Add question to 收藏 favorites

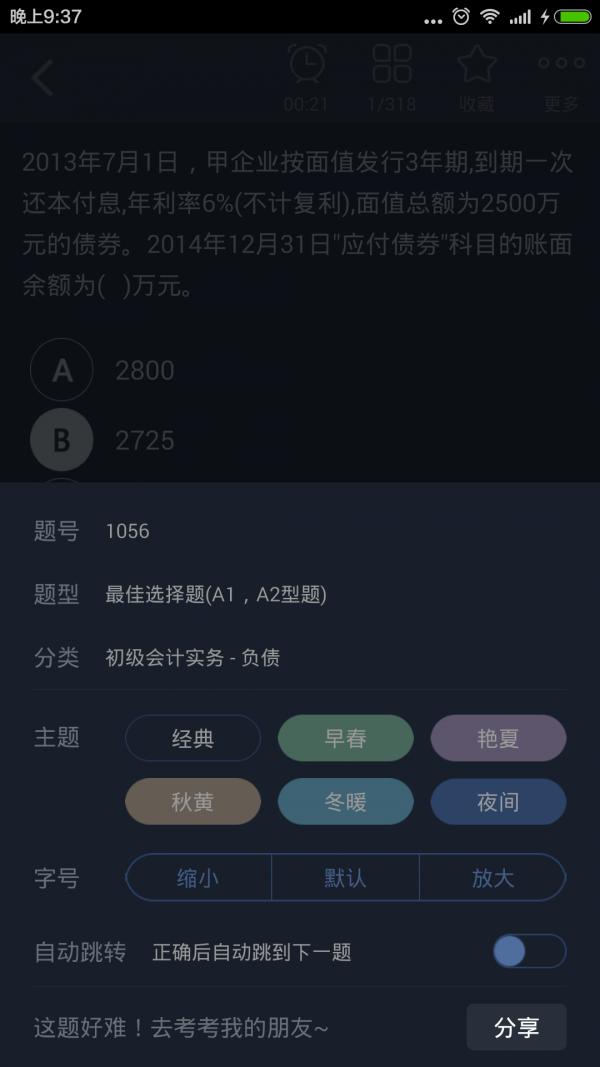(477, 78)
